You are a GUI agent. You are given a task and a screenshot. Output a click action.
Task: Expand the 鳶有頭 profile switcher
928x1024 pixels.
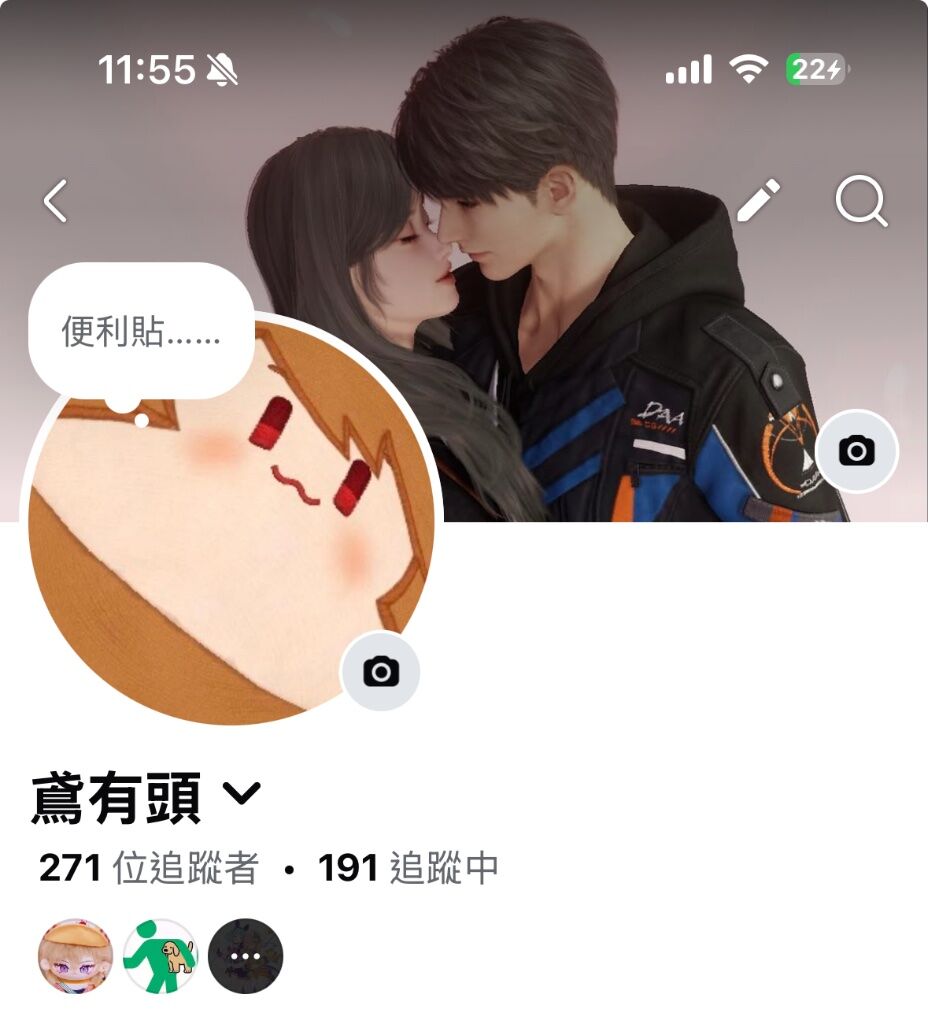[x=241, y=795]
